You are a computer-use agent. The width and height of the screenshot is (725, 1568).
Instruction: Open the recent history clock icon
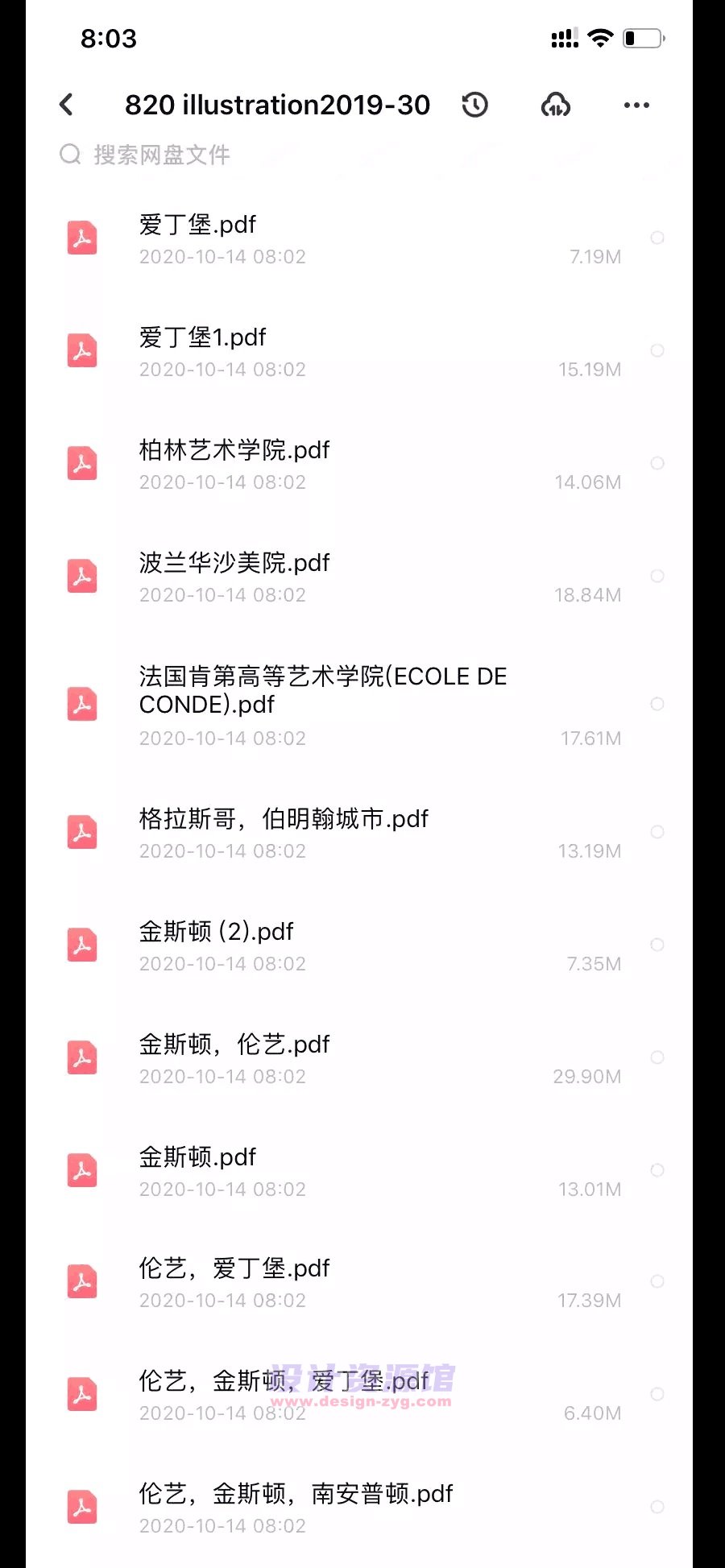pyautogui.click(x=475, y=105)
